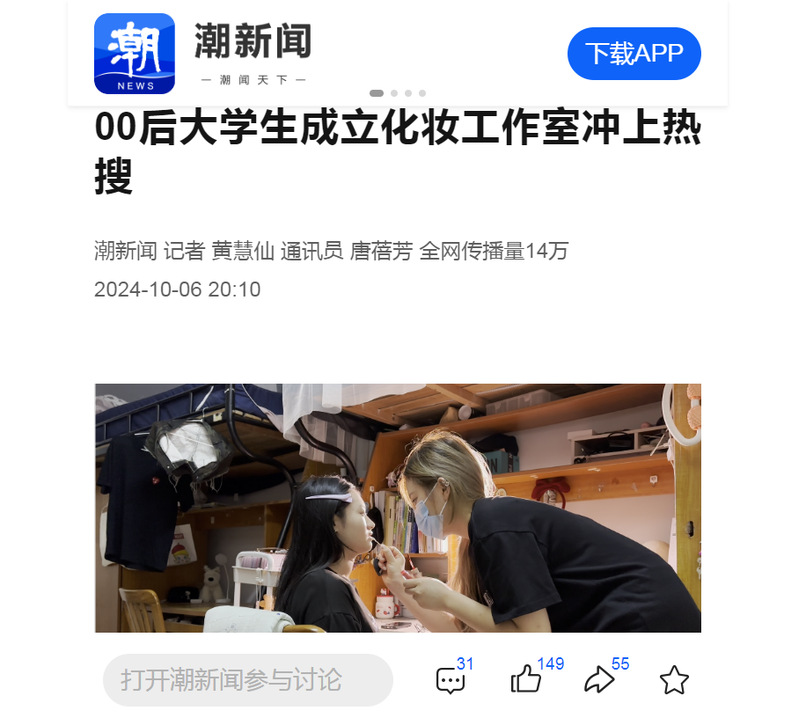This screenshot has height=718, width=799.
Task: Share this article via the arrow icon
Action: pos(599,680)
